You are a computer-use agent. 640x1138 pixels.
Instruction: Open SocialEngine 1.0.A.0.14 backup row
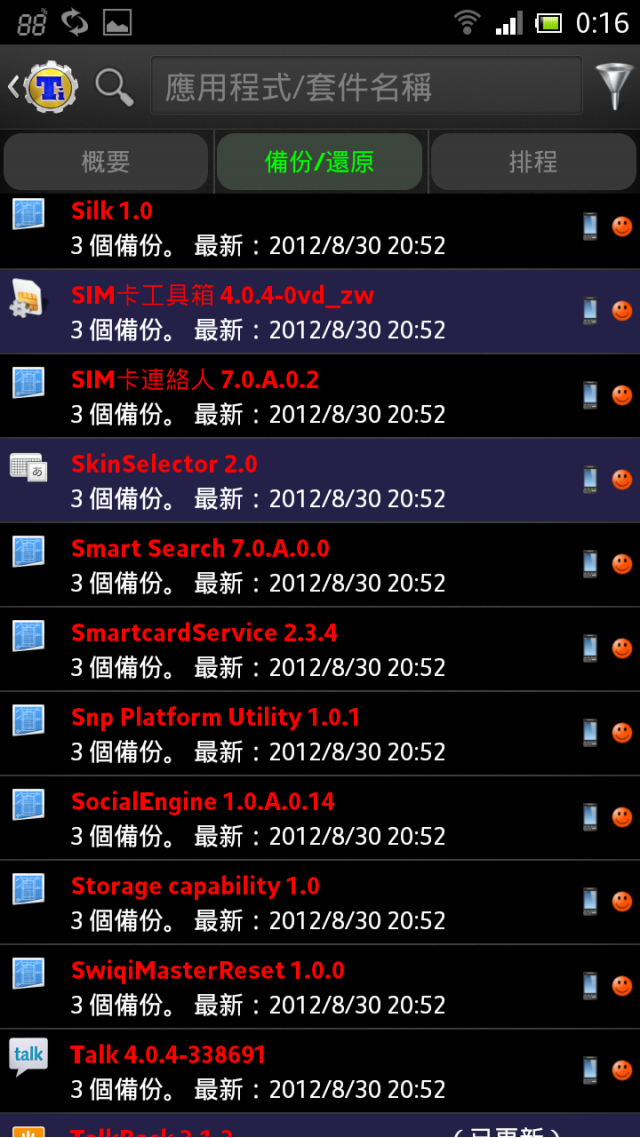coord(300,818)
